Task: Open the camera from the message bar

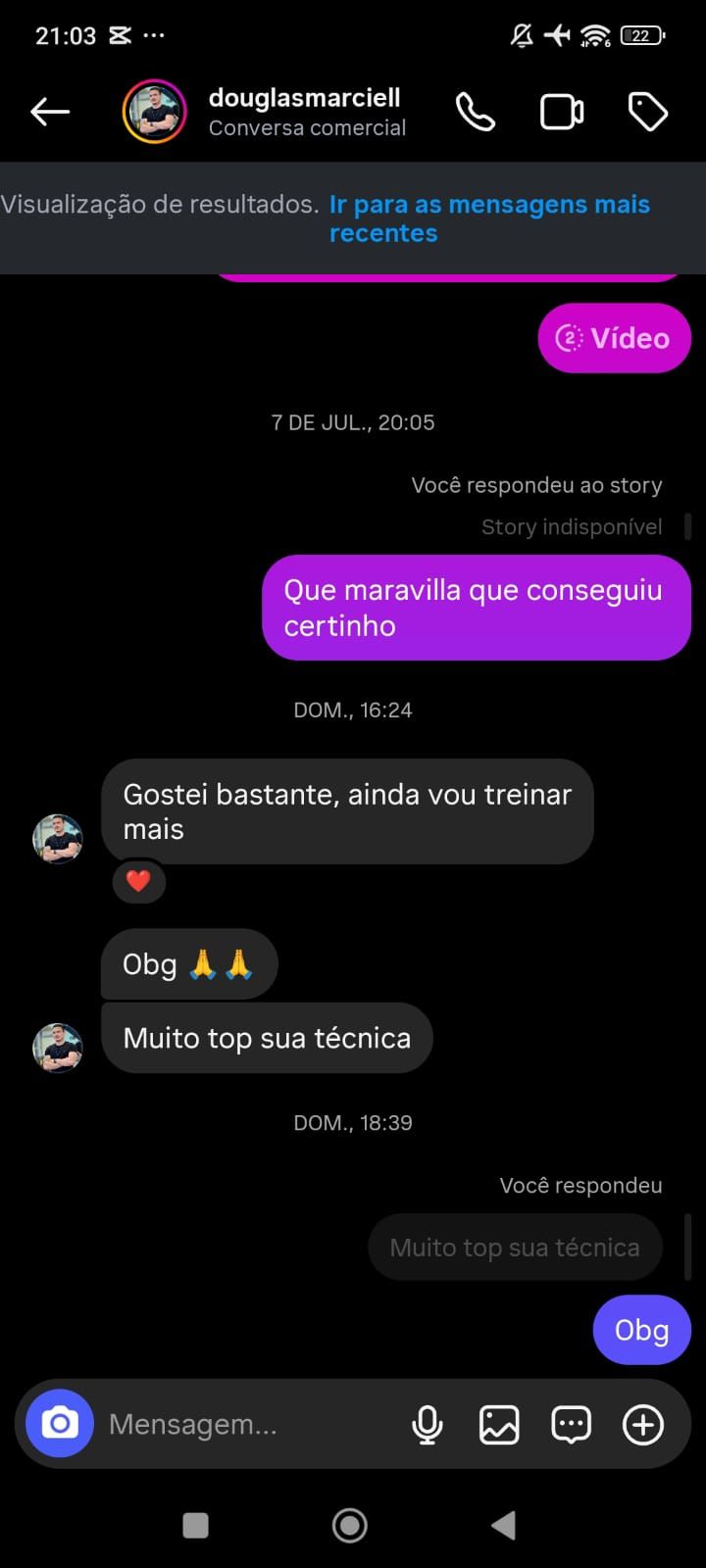Action: pyautogui.click(x=60, y=1423)
